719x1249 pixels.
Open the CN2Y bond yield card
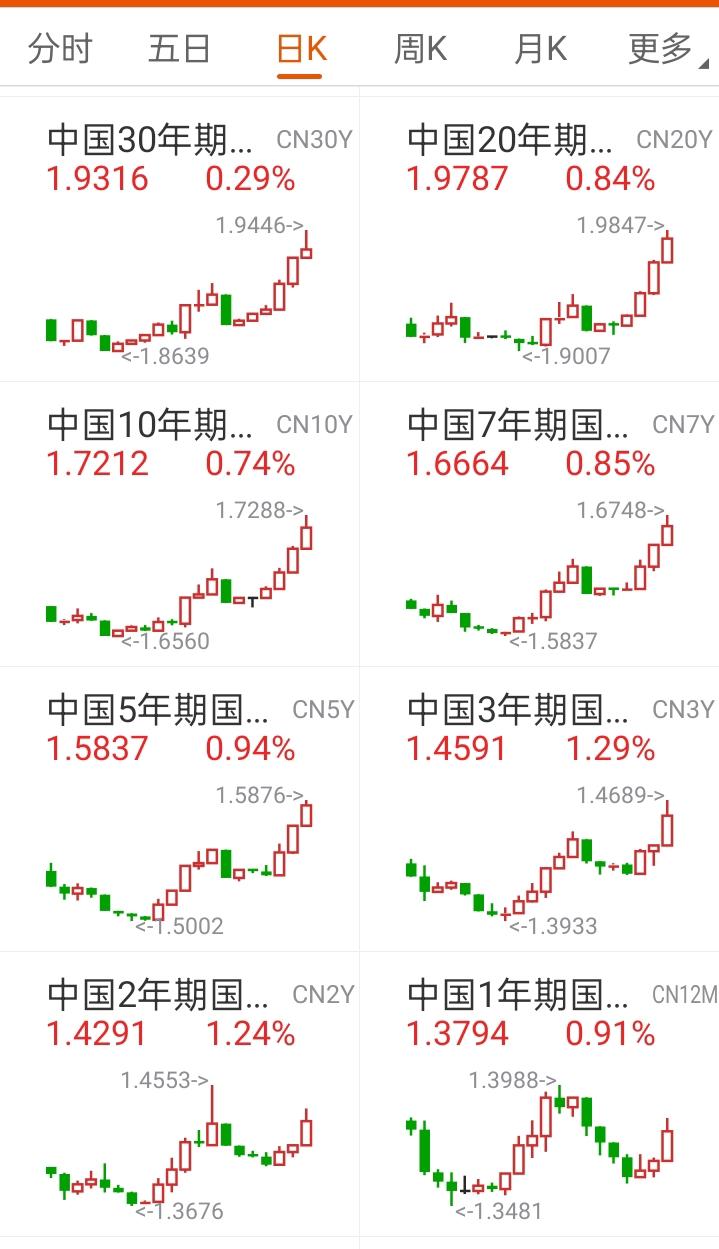pyautogui.click(x=180, y=1094)
